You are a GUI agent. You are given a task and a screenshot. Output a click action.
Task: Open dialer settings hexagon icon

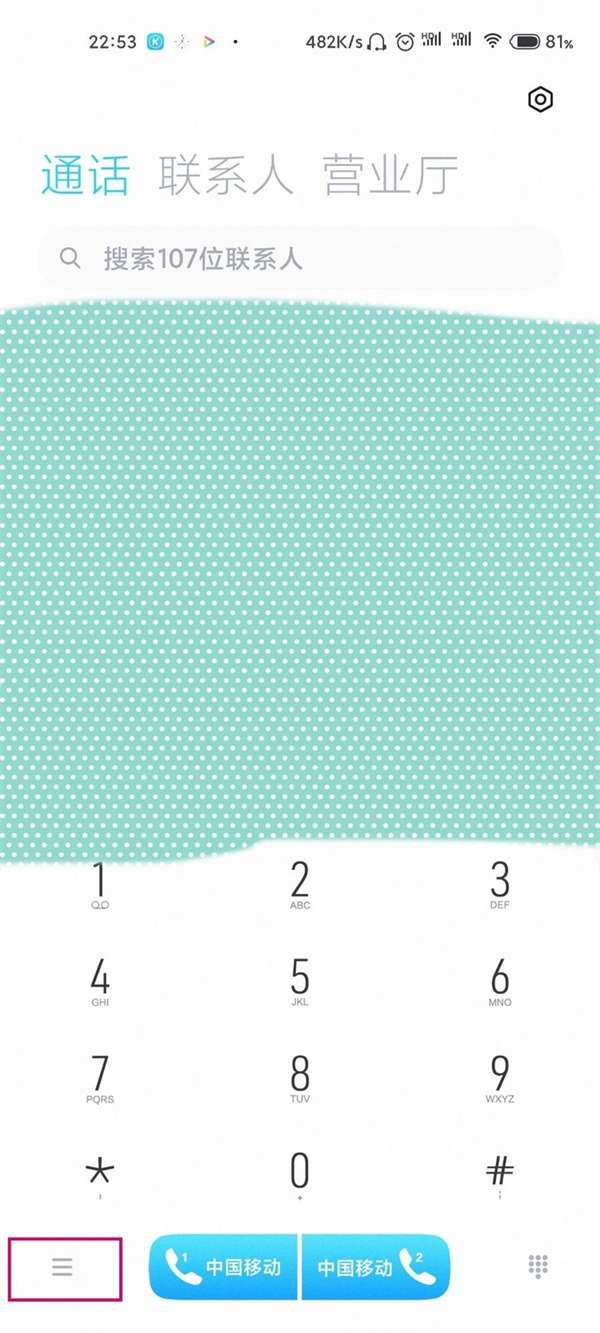pos(540,99)
